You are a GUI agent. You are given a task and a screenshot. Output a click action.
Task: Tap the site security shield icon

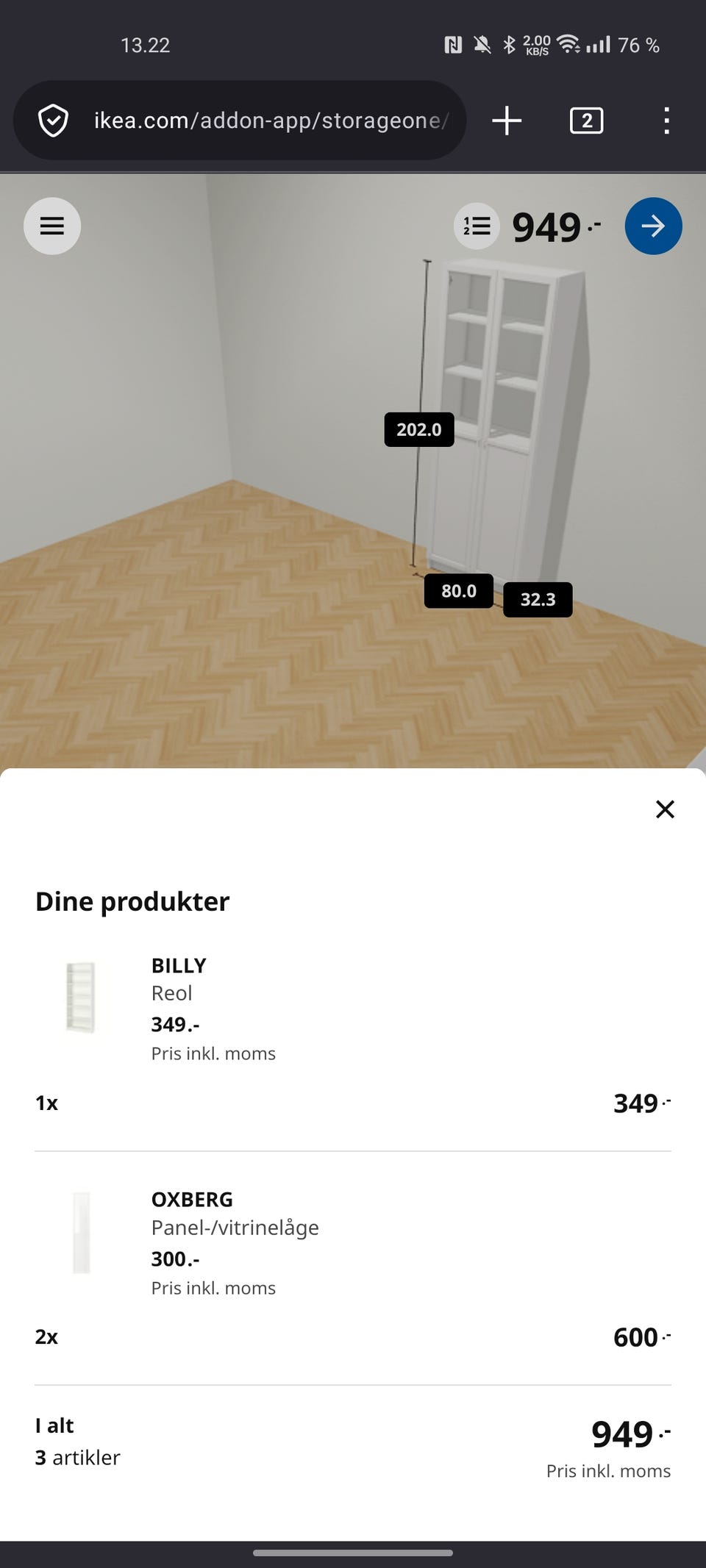(x=52, y=120)
